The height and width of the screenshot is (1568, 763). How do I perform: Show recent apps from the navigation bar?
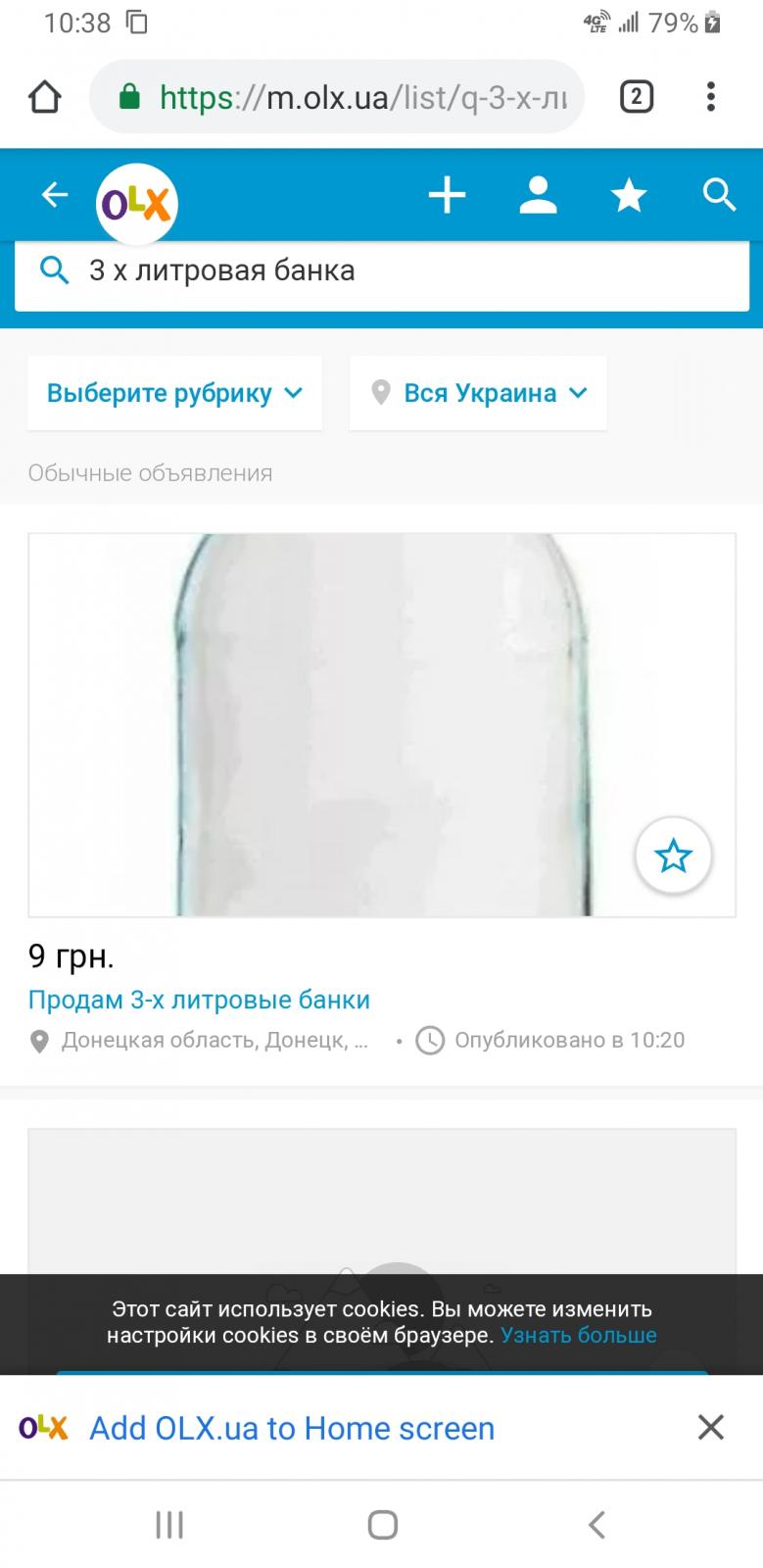coord(169,1524)
